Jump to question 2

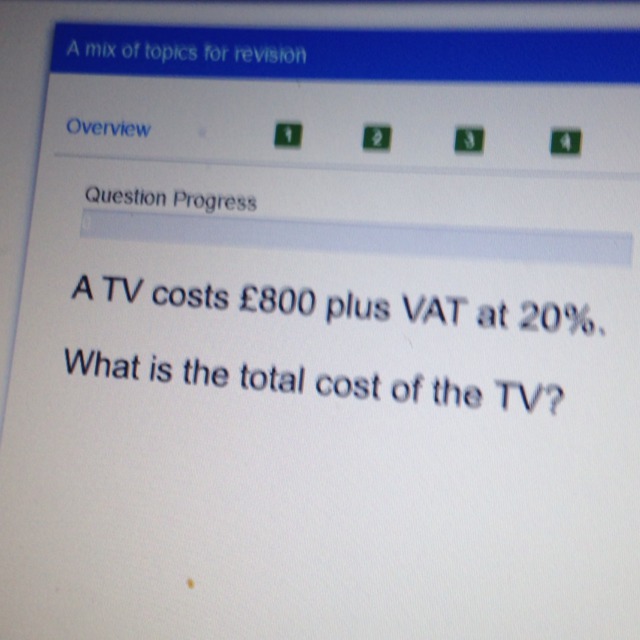(x=377, y=138)
